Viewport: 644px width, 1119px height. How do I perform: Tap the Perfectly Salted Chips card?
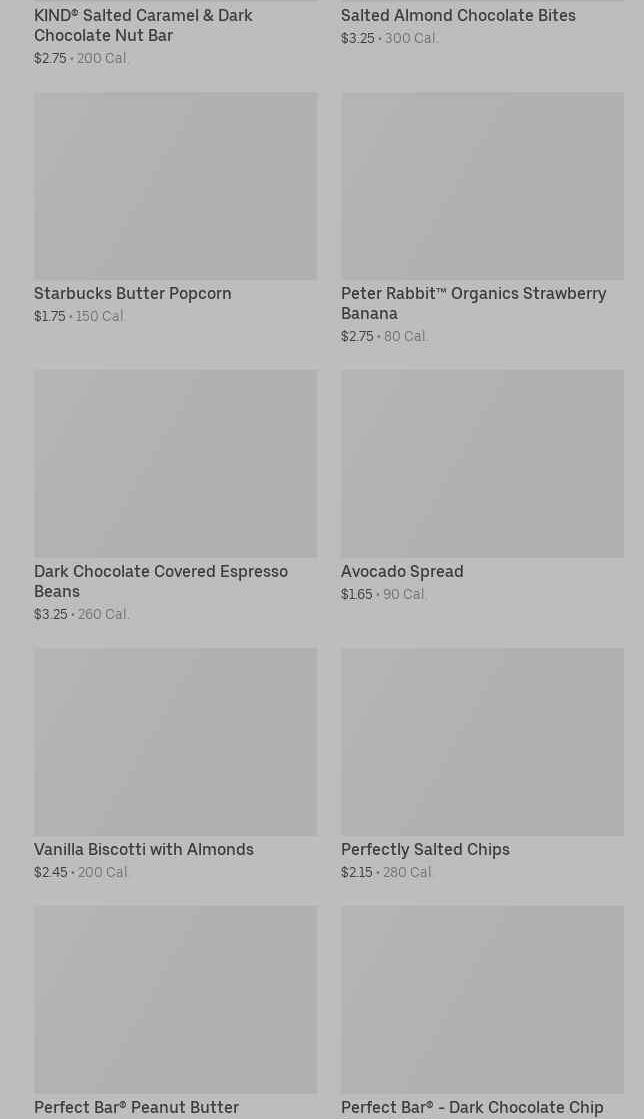[483, 765]
